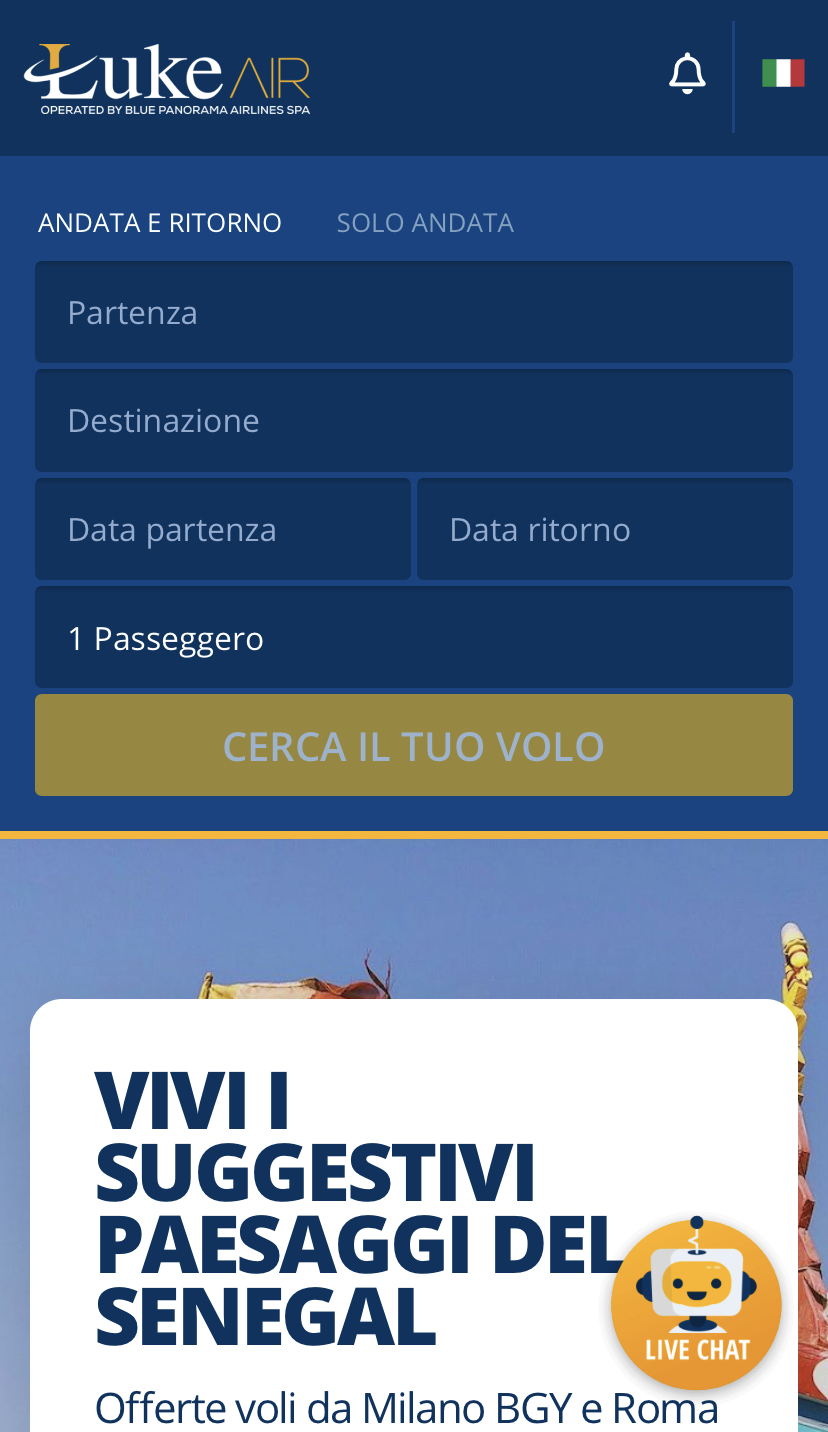Tap Cerca il tuo volo button

point(414,746)
